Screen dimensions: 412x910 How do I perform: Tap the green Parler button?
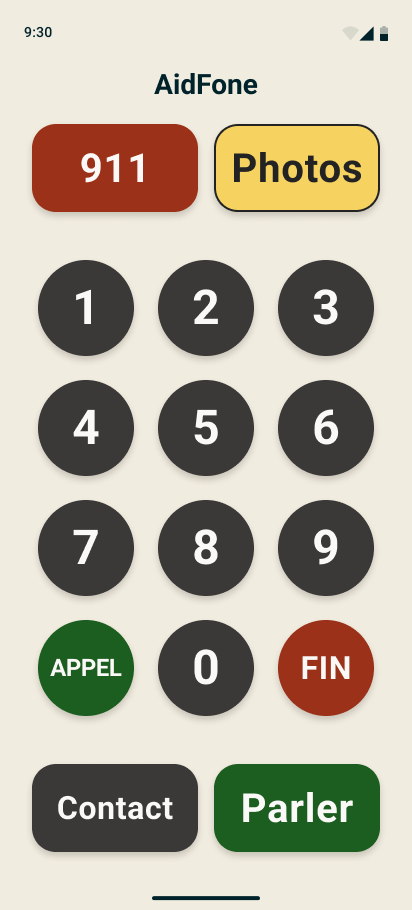(x=297, y=808)
